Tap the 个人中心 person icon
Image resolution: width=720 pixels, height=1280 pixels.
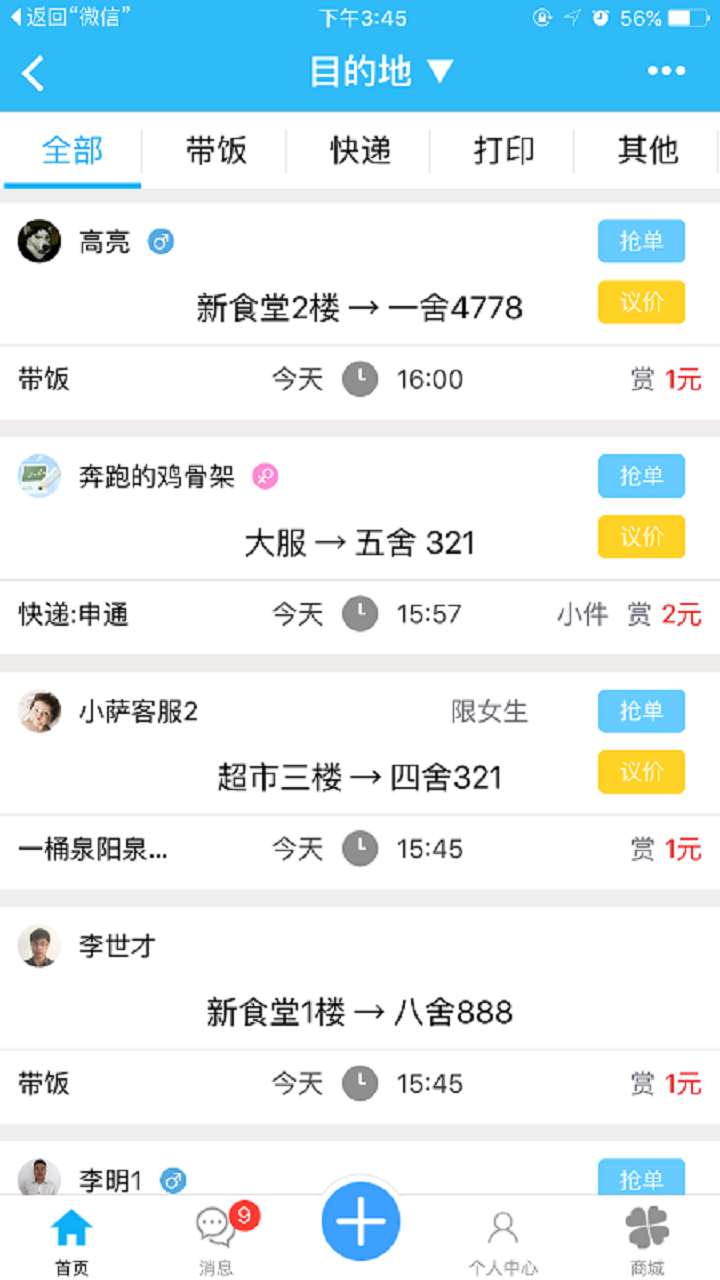pyautogui.click(x=502, y=1228)
